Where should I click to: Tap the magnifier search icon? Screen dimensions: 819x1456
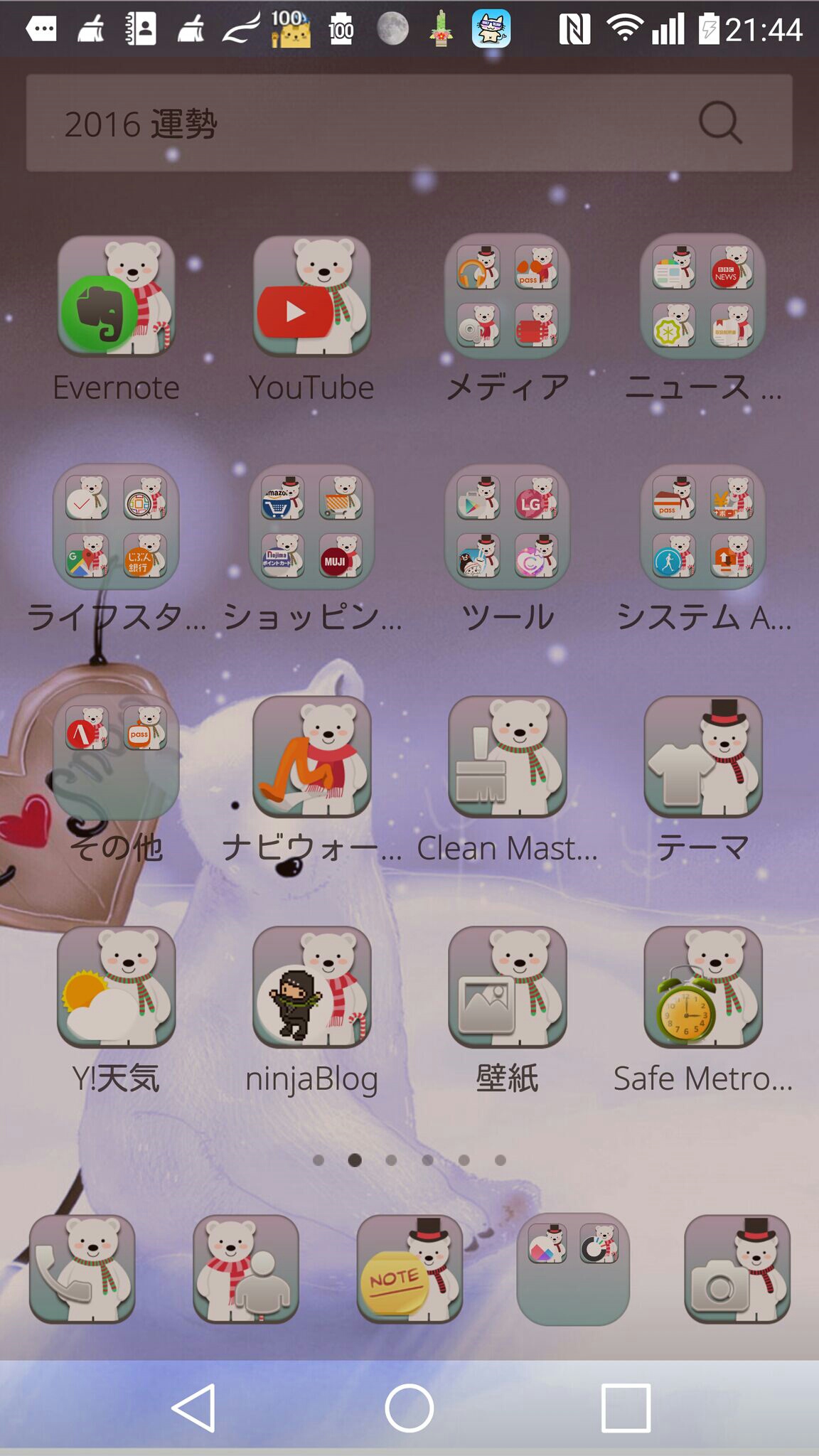tap(719, 122)
